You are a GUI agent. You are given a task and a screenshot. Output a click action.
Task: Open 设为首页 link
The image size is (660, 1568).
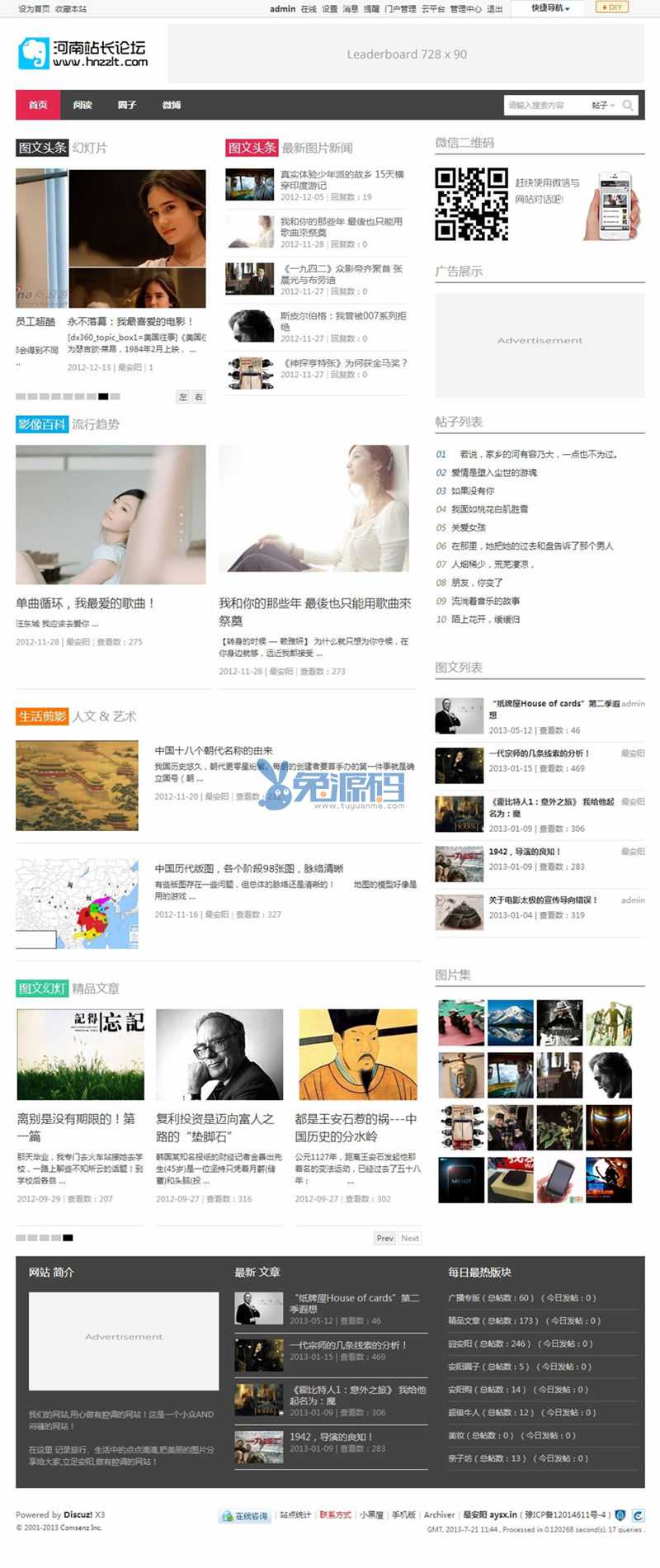(34, 9)
